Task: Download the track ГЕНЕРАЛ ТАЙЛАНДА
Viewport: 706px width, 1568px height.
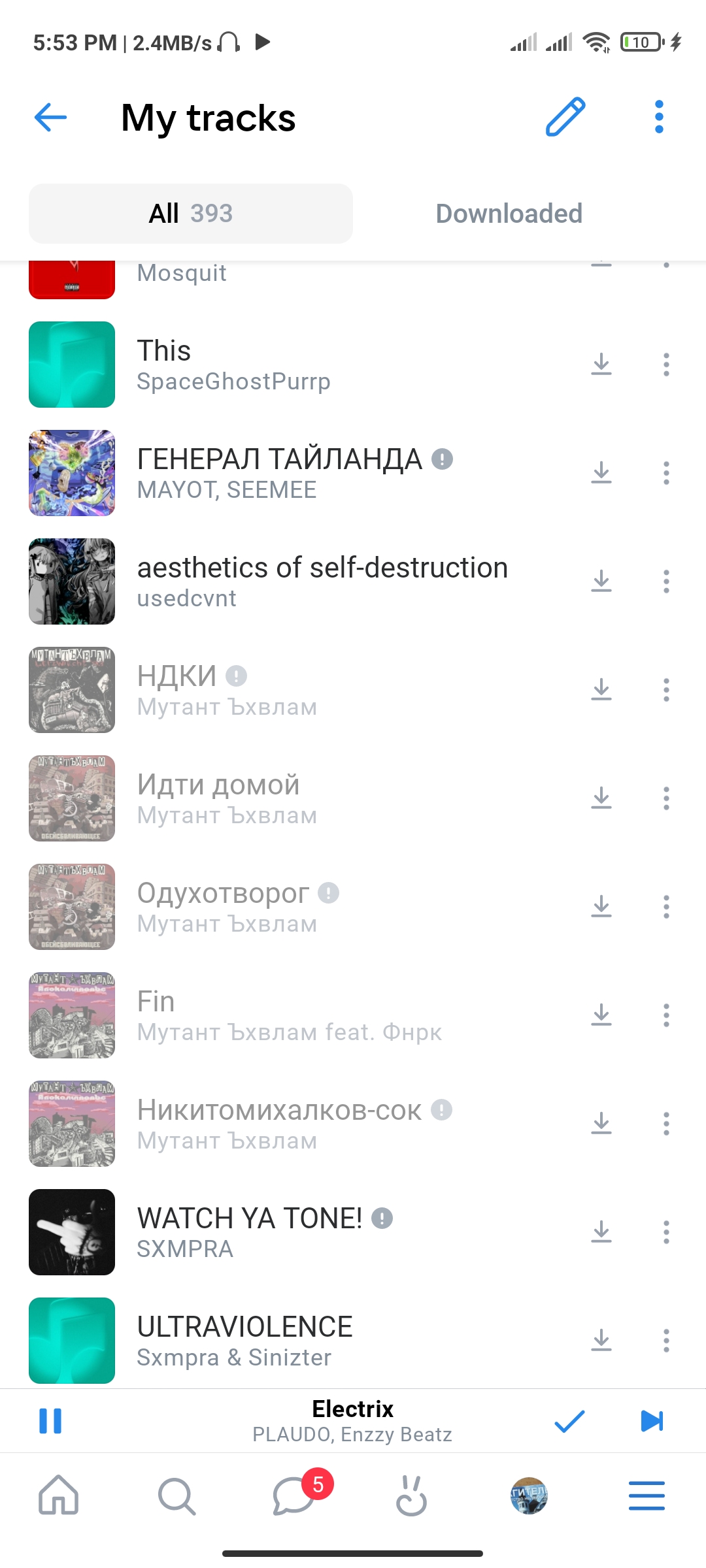Action: tap(601, 473)
